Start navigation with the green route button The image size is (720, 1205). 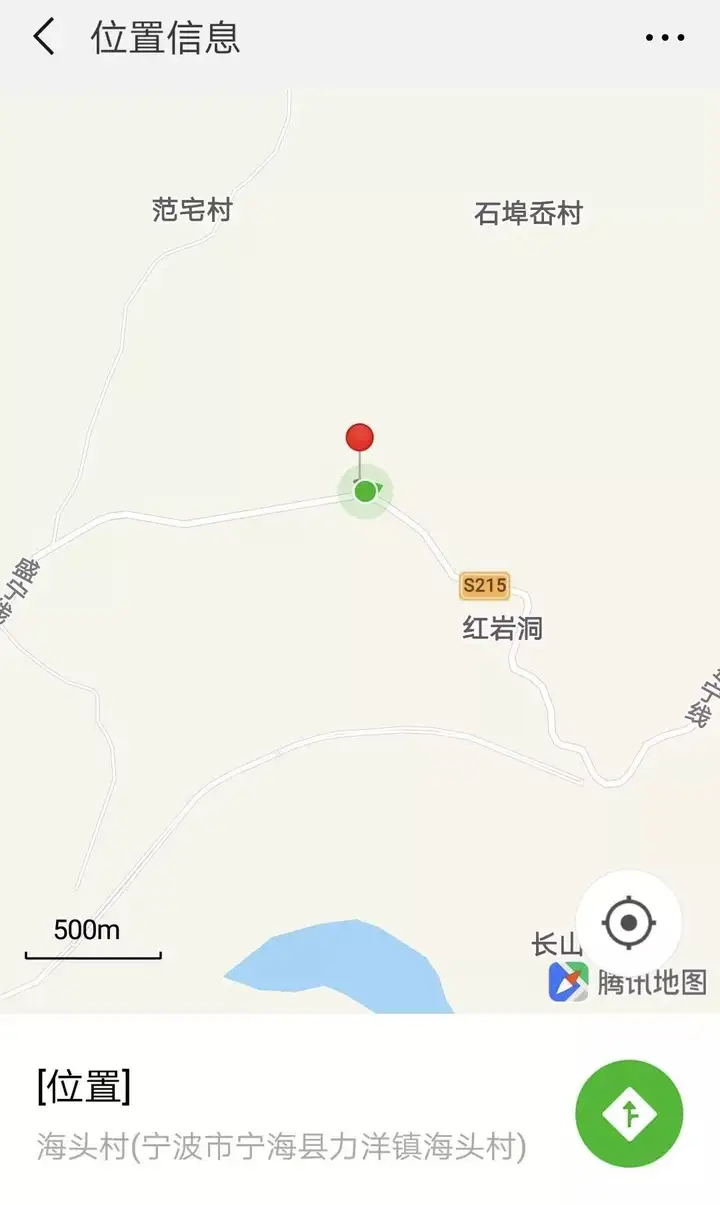point(629,1113)
